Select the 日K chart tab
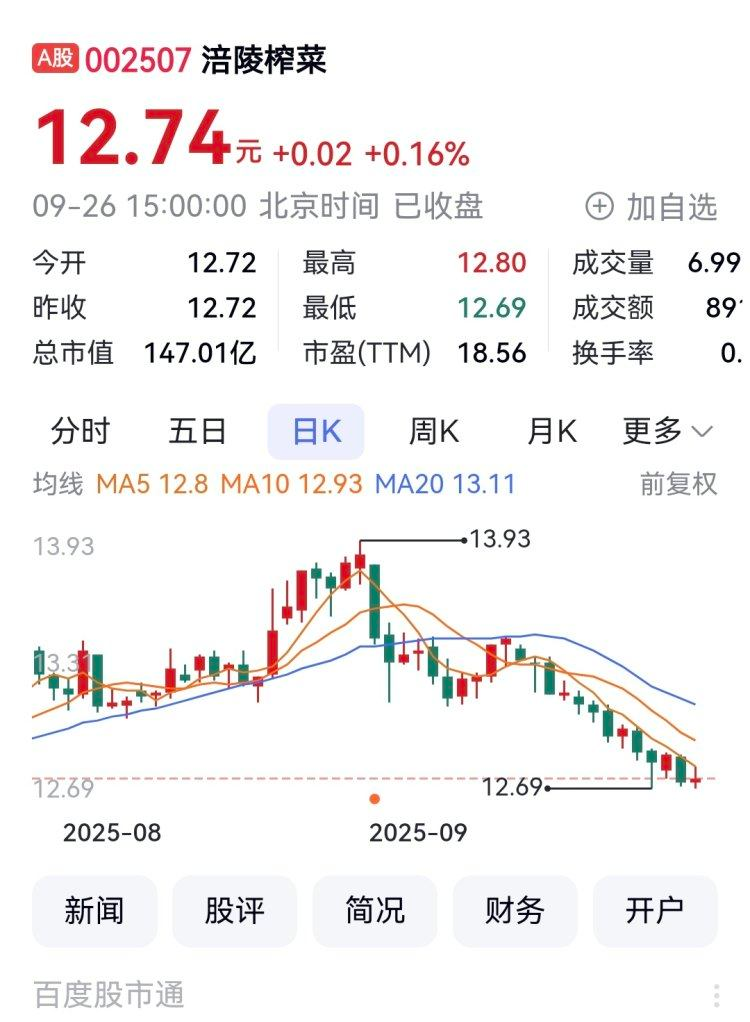750x1022 pixels. coord(316,432)
